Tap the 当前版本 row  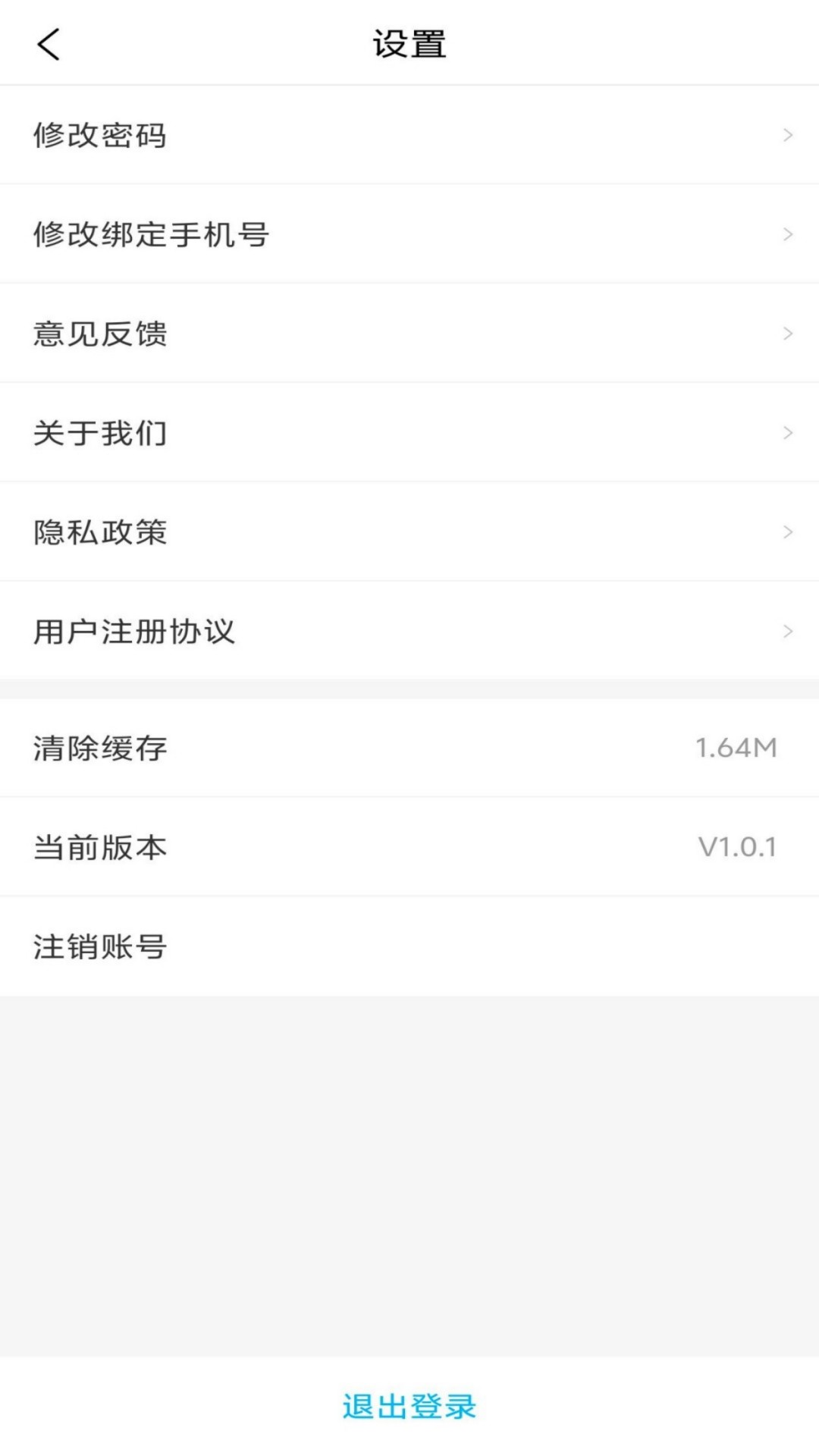point(409,847)
